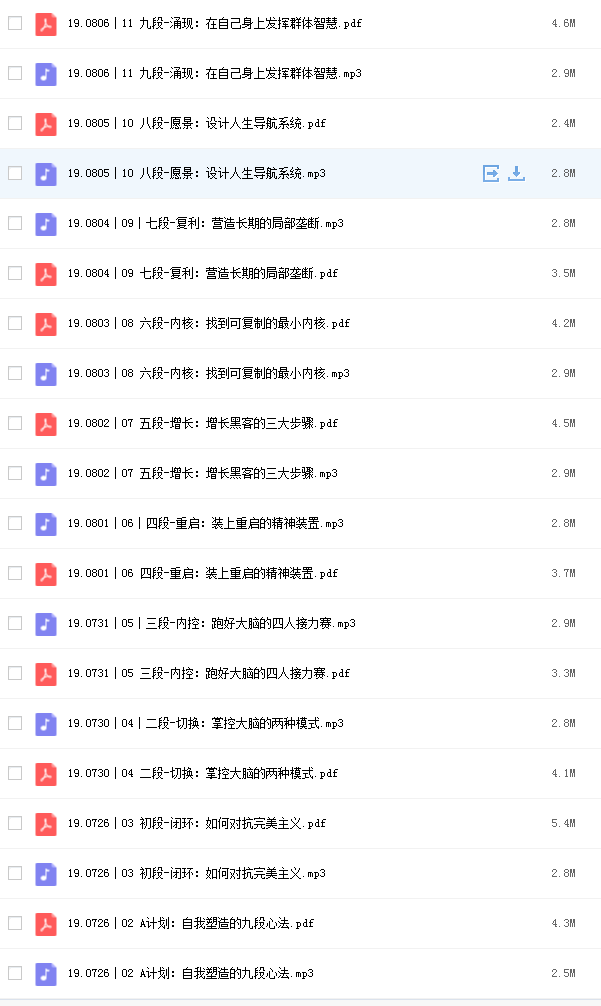The width and height of the screenshot is (601, 1006).
Task: Mark the checkbox for 三段-内控 pdf
Action: [x=15, y=674]
